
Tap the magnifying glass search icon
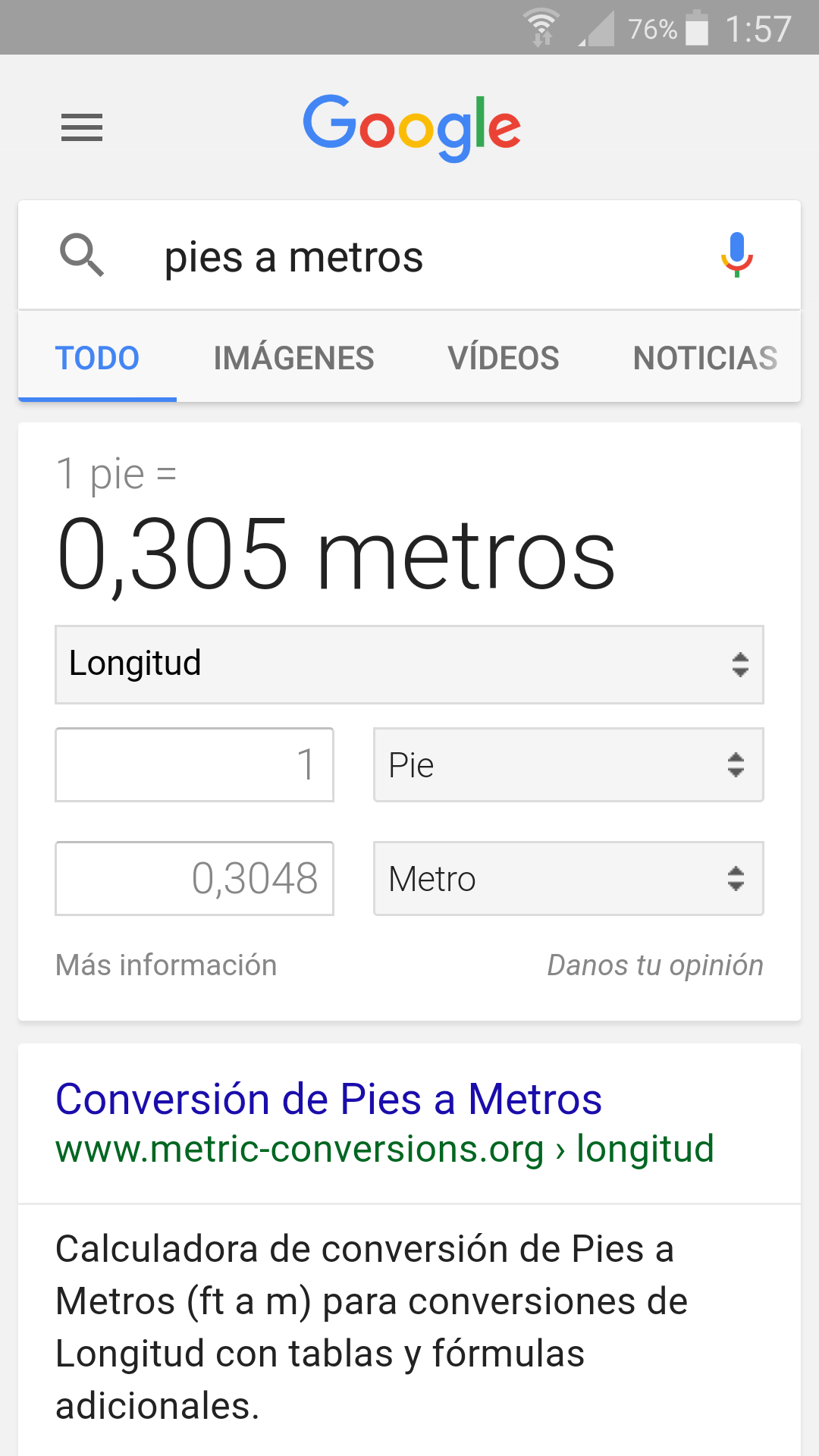[82, 255]
